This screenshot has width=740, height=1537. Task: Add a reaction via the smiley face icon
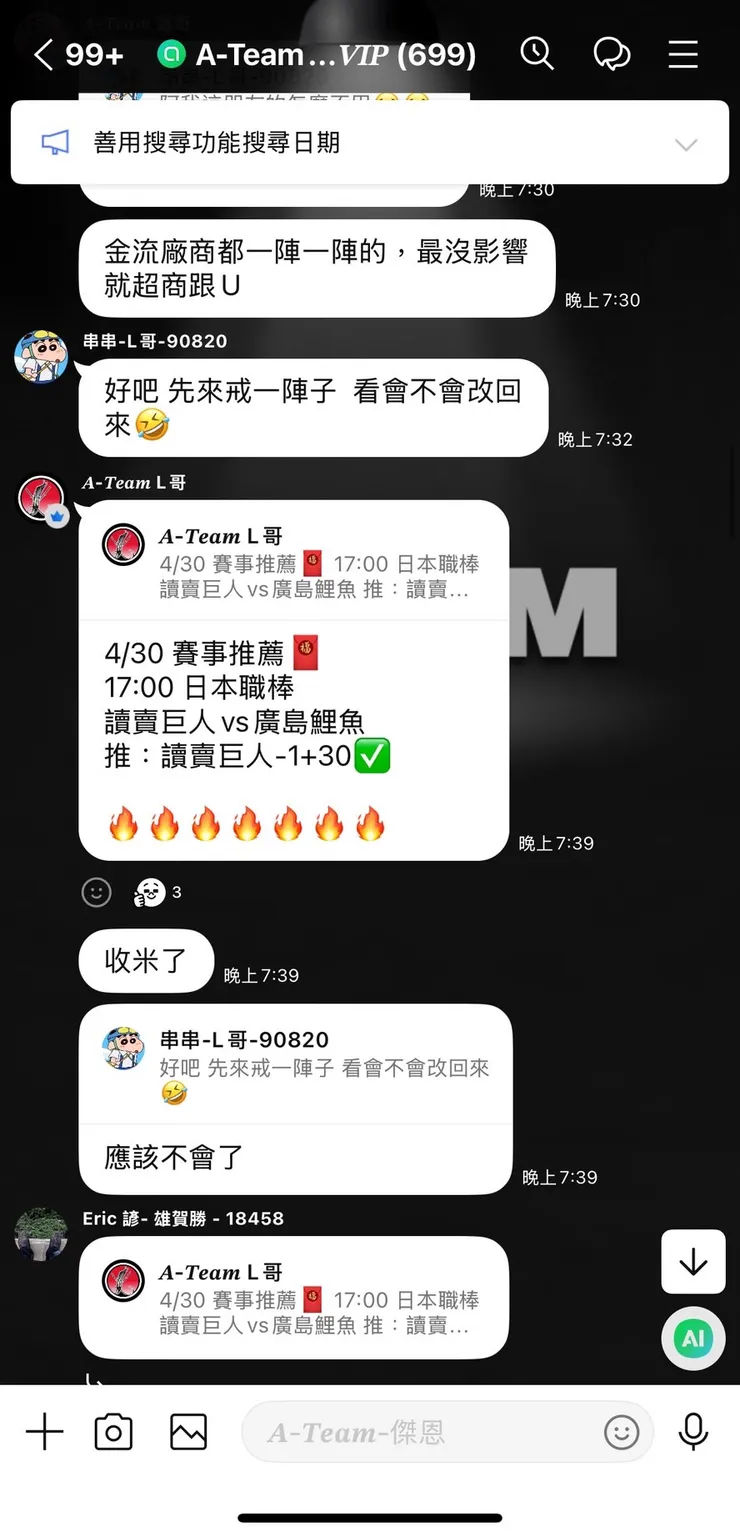96,892
